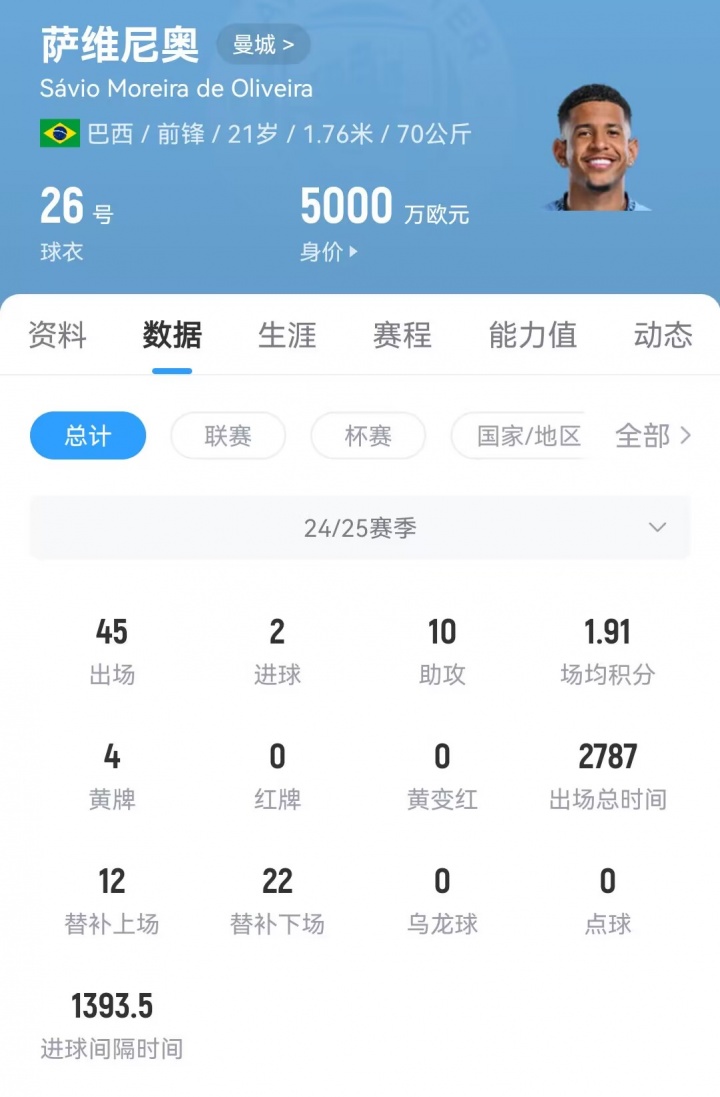The image size is (720, 1097).
Task: Select the 数据 tab
Action: coord(172,335)
